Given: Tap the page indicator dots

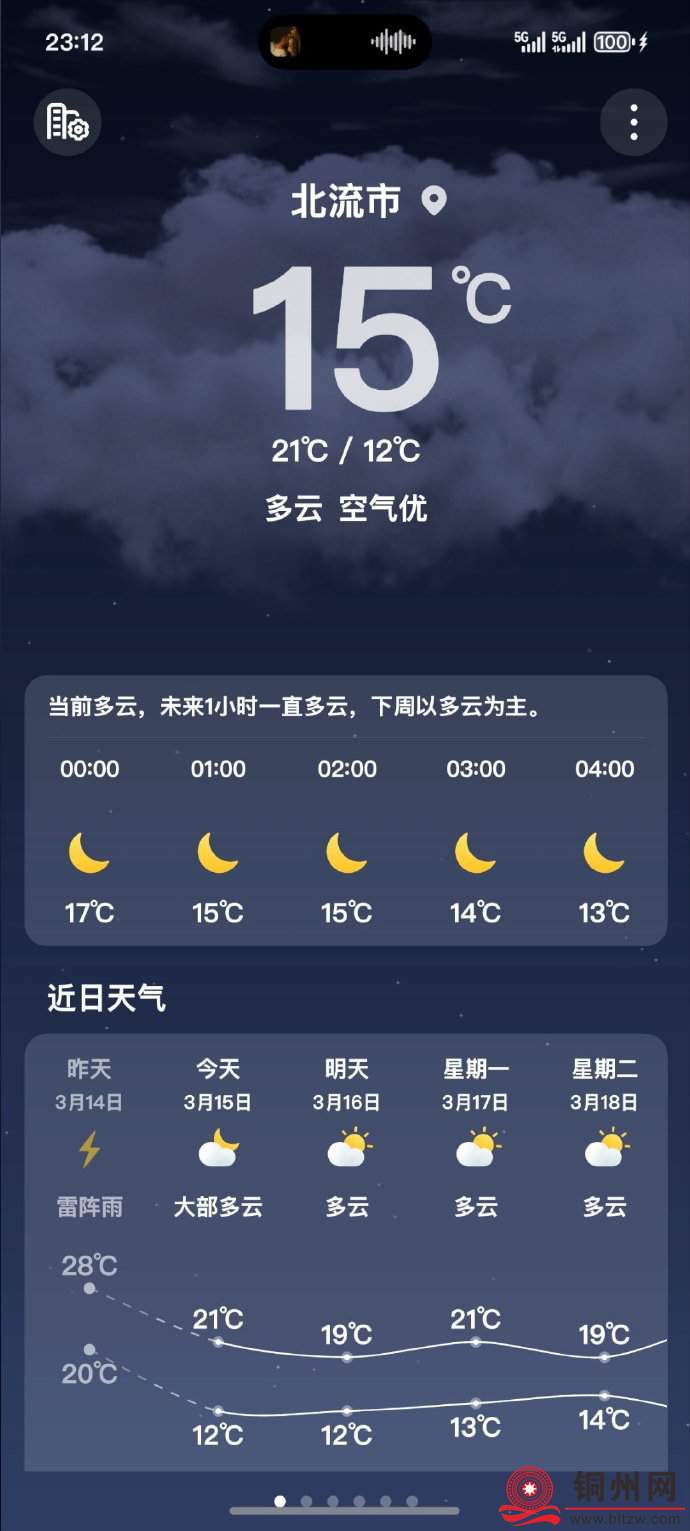Looking at the screenshot, I should pyautogui.click(x=345, y=1501).
